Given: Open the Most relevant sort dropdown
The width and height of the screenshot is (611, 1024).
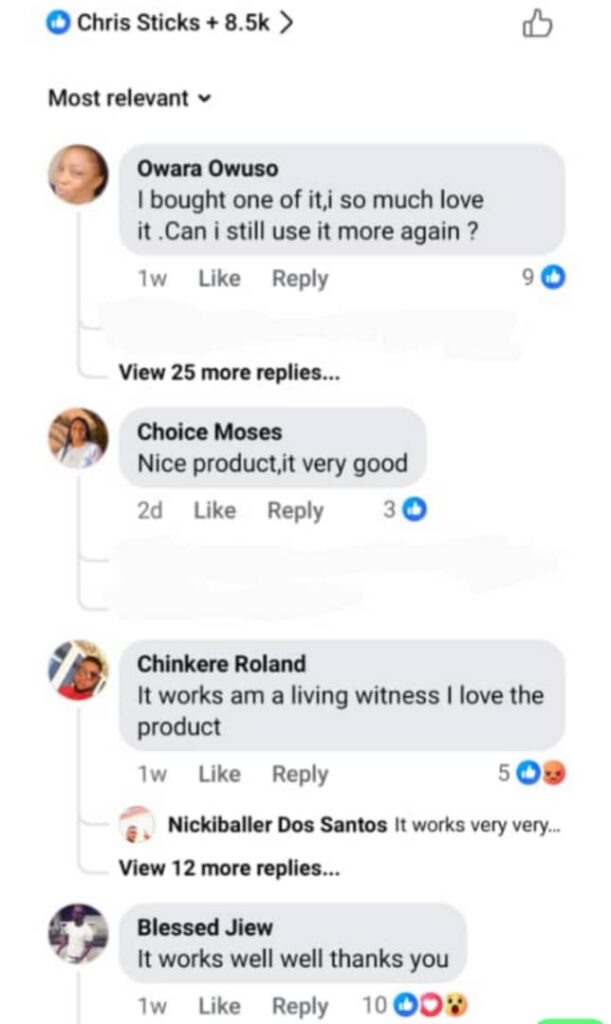Looking at the screenshot, I should tap(130, 98).
